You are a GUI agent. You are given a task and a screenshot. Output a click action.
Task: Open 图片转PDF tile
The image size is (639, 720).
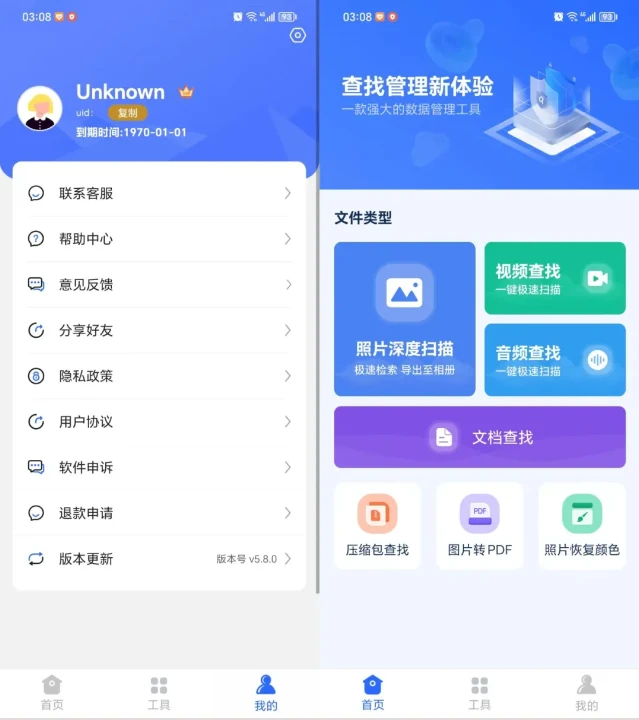click(480, 526)
